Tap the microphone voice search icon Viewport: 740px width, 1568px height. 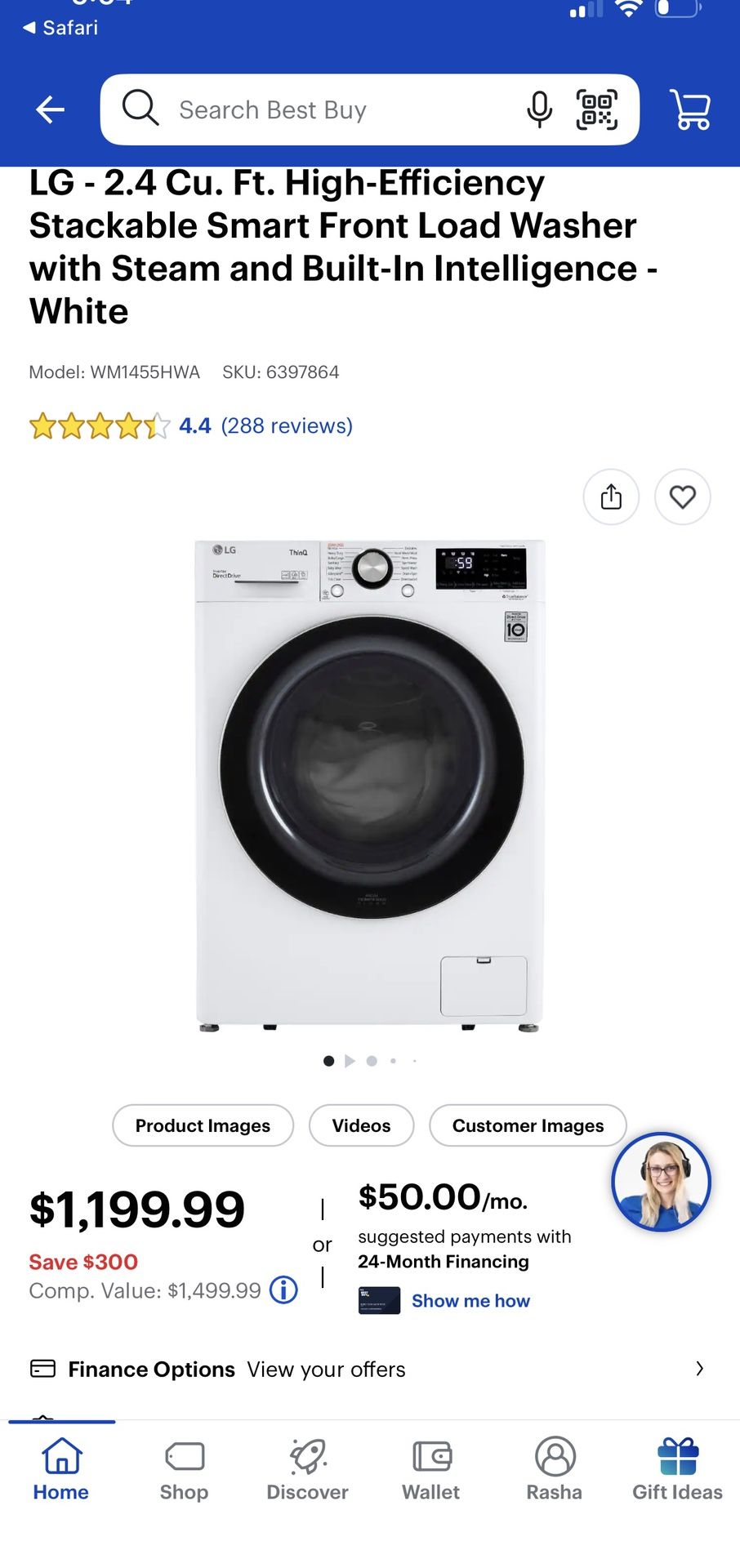[539, 109]
